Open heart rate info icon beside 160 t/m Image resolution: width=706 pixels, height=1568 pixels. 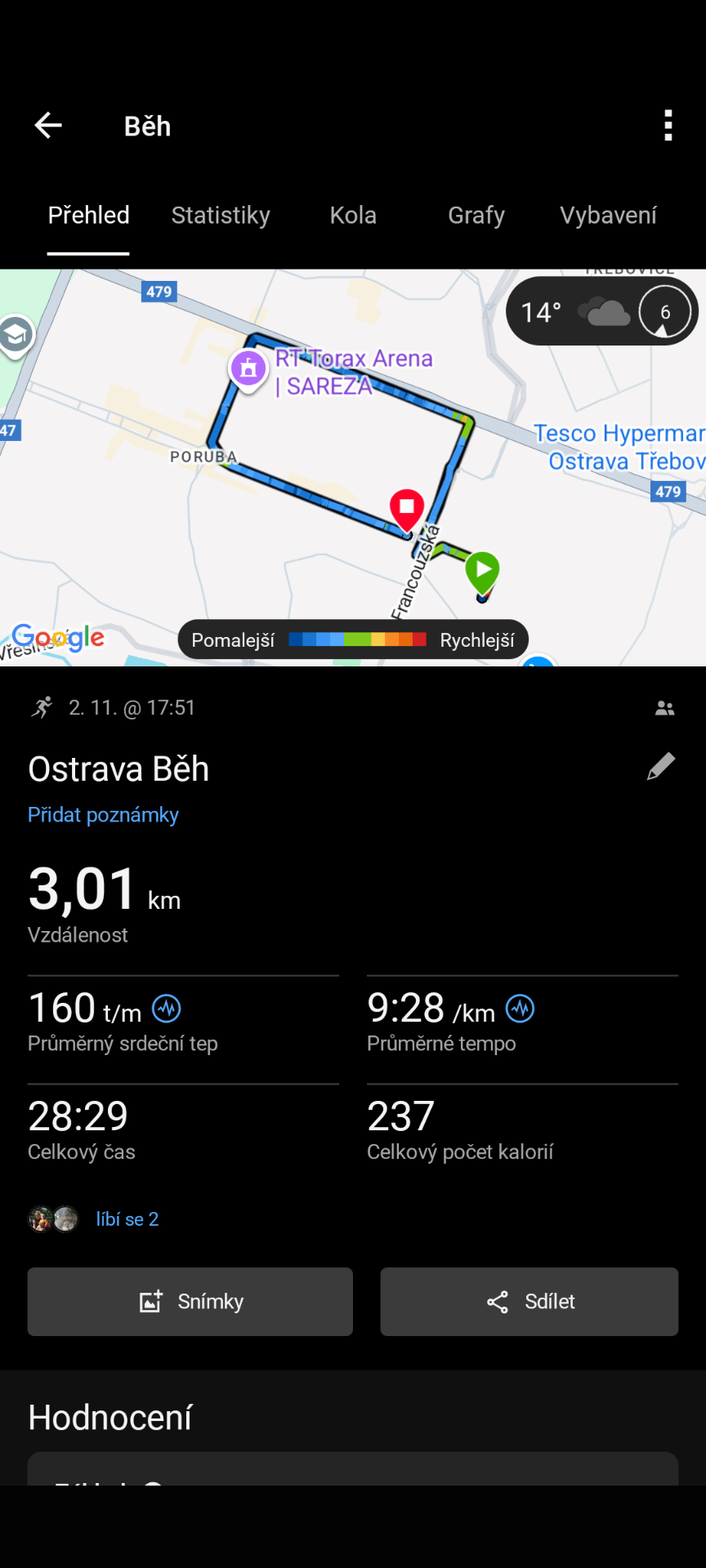pyautogui.click(x=168, y=1009)
